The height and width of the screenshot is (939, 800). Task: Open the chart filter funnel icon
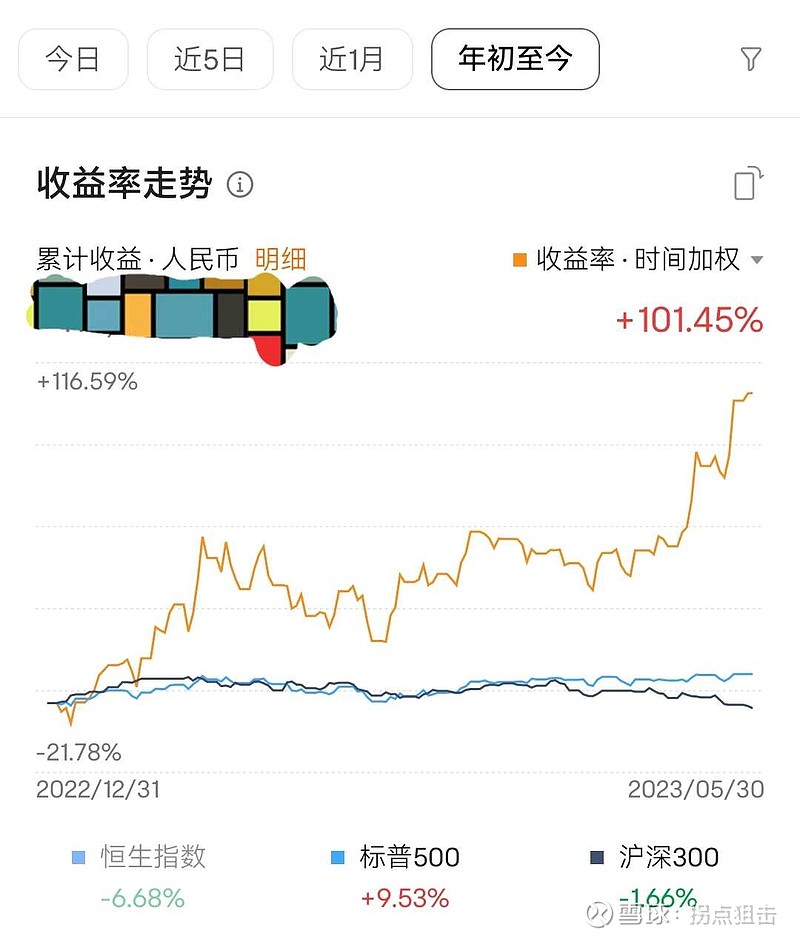coord(751,59)
